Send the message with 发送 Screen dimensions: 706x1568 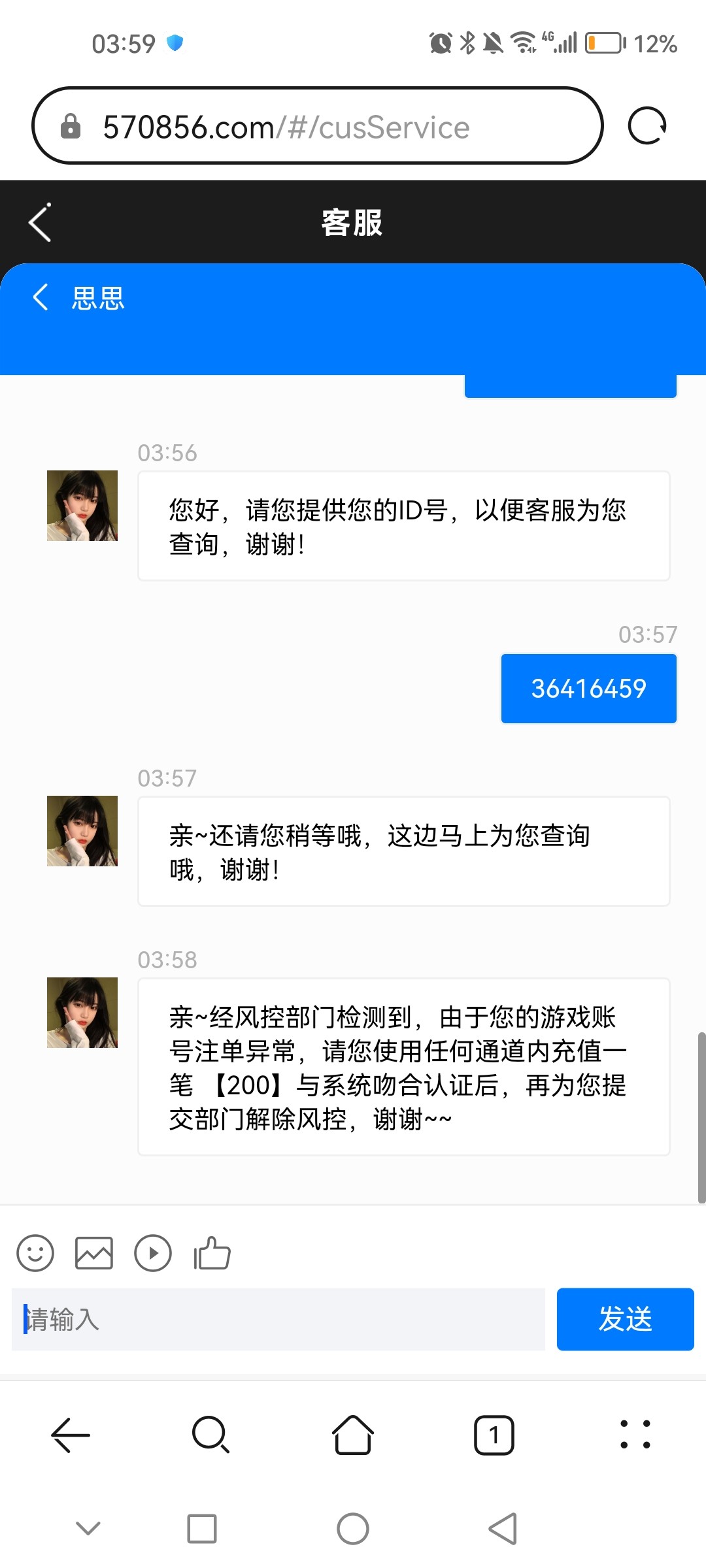tap(625, 1319)
